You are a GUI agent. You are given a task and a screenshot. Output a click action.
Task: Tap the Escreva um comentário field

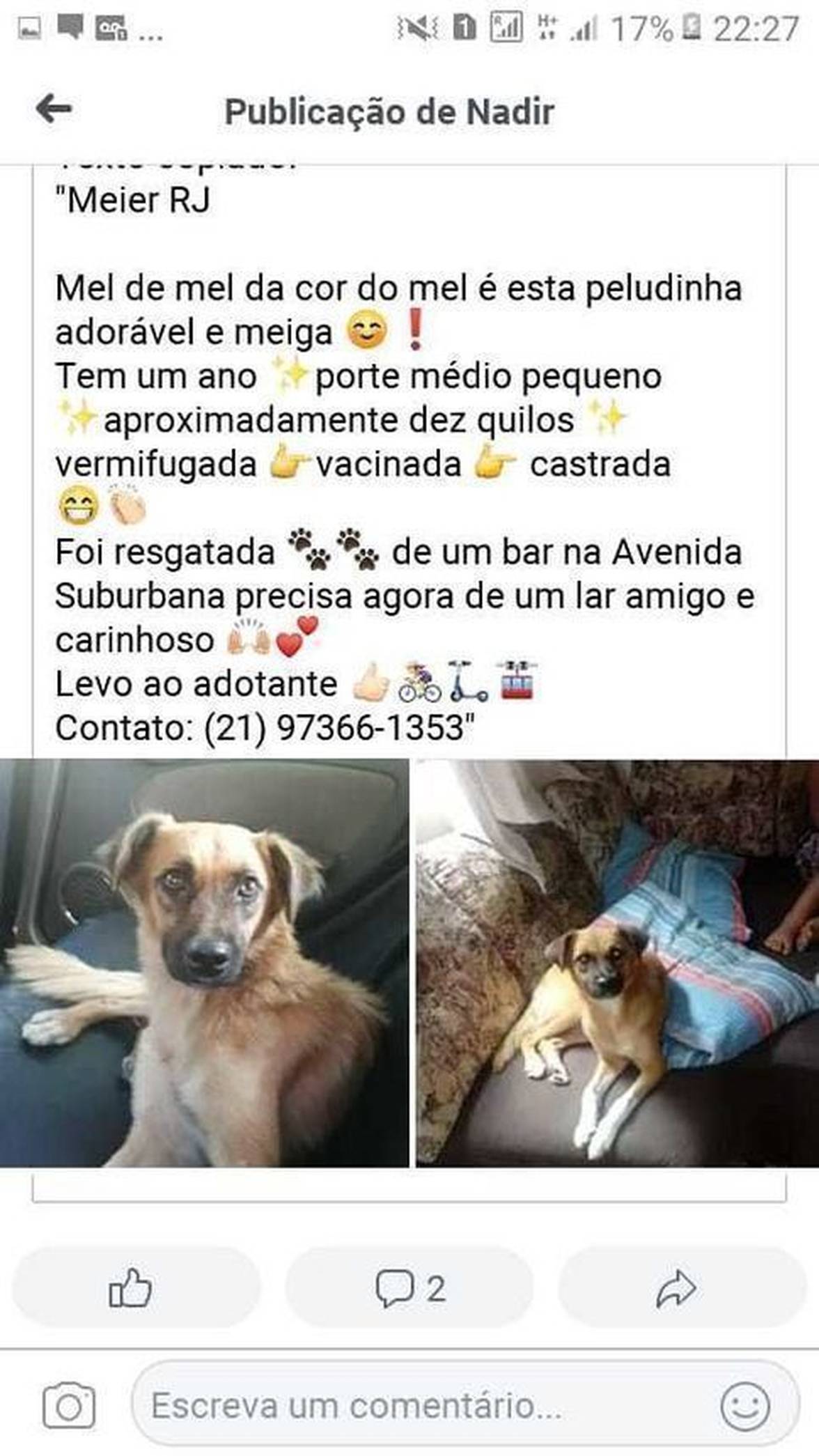425,1405
